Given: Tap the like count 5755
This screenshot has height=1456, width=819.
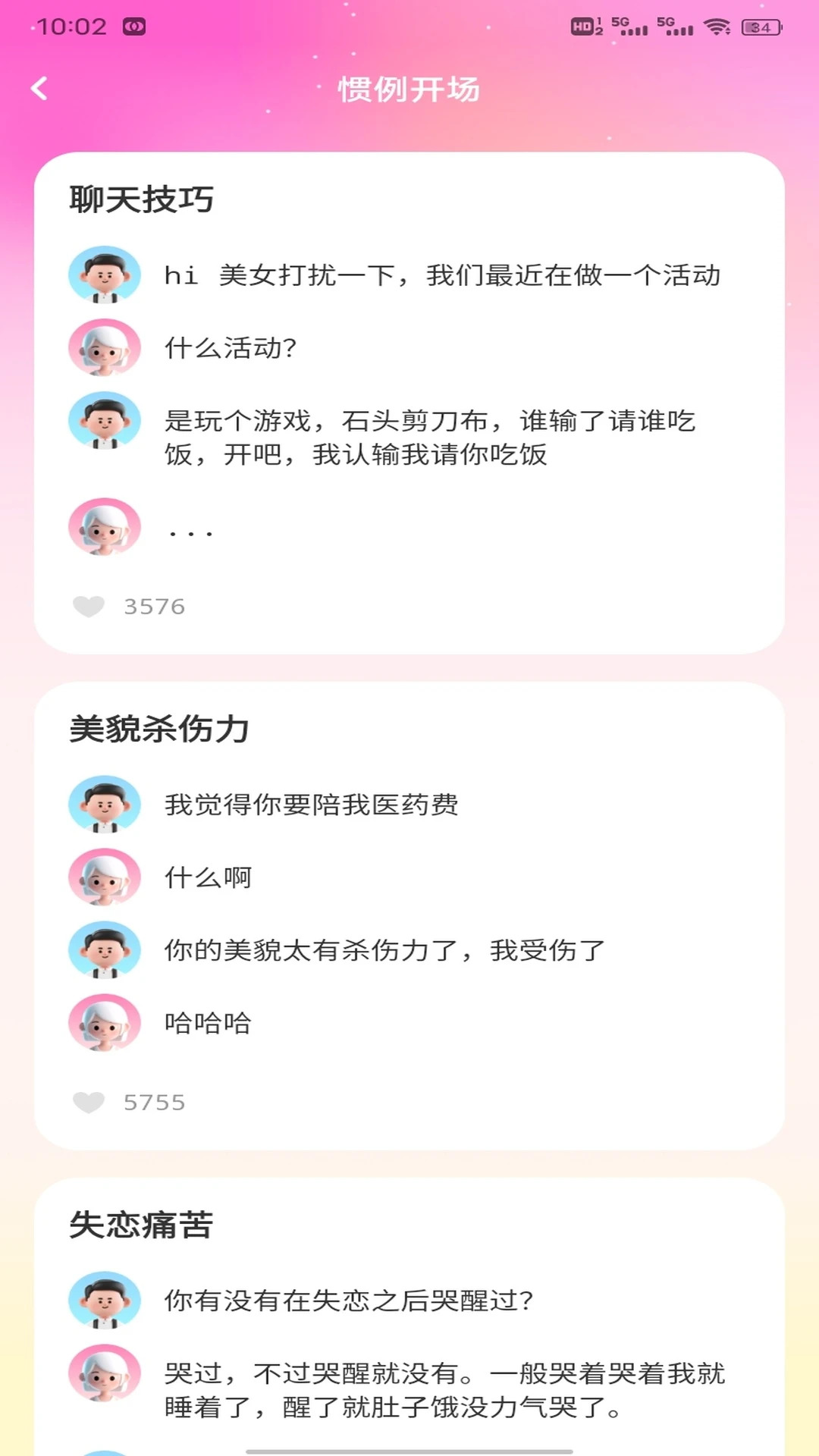Looking at the screenshot, I should tap(155, 1103).
